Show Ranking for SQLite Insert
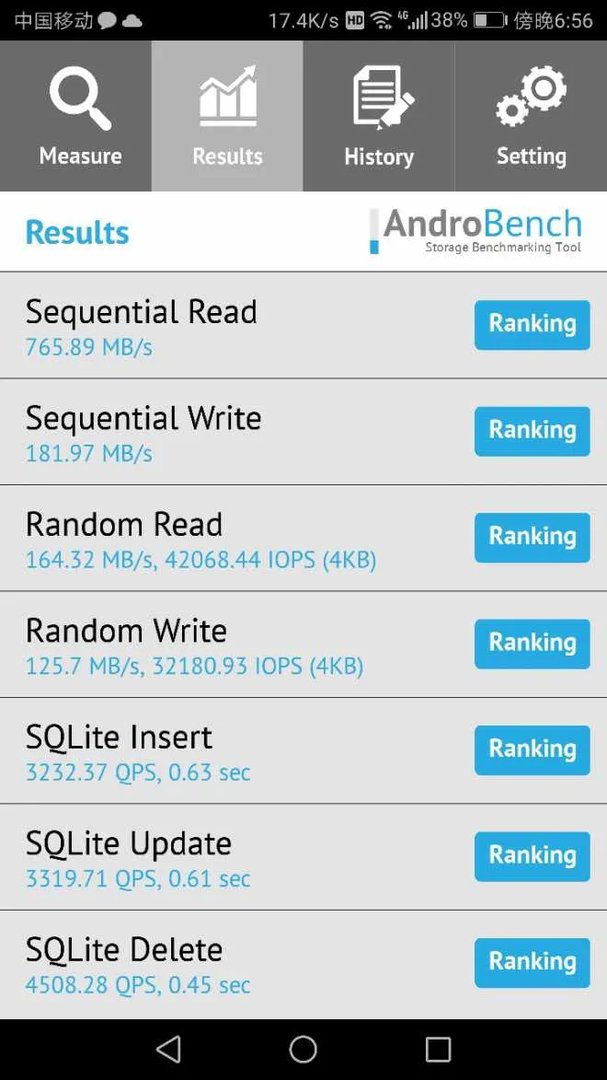Viewport: 607px width, 1080px height. pyautogui.click(x=532, y=749)
